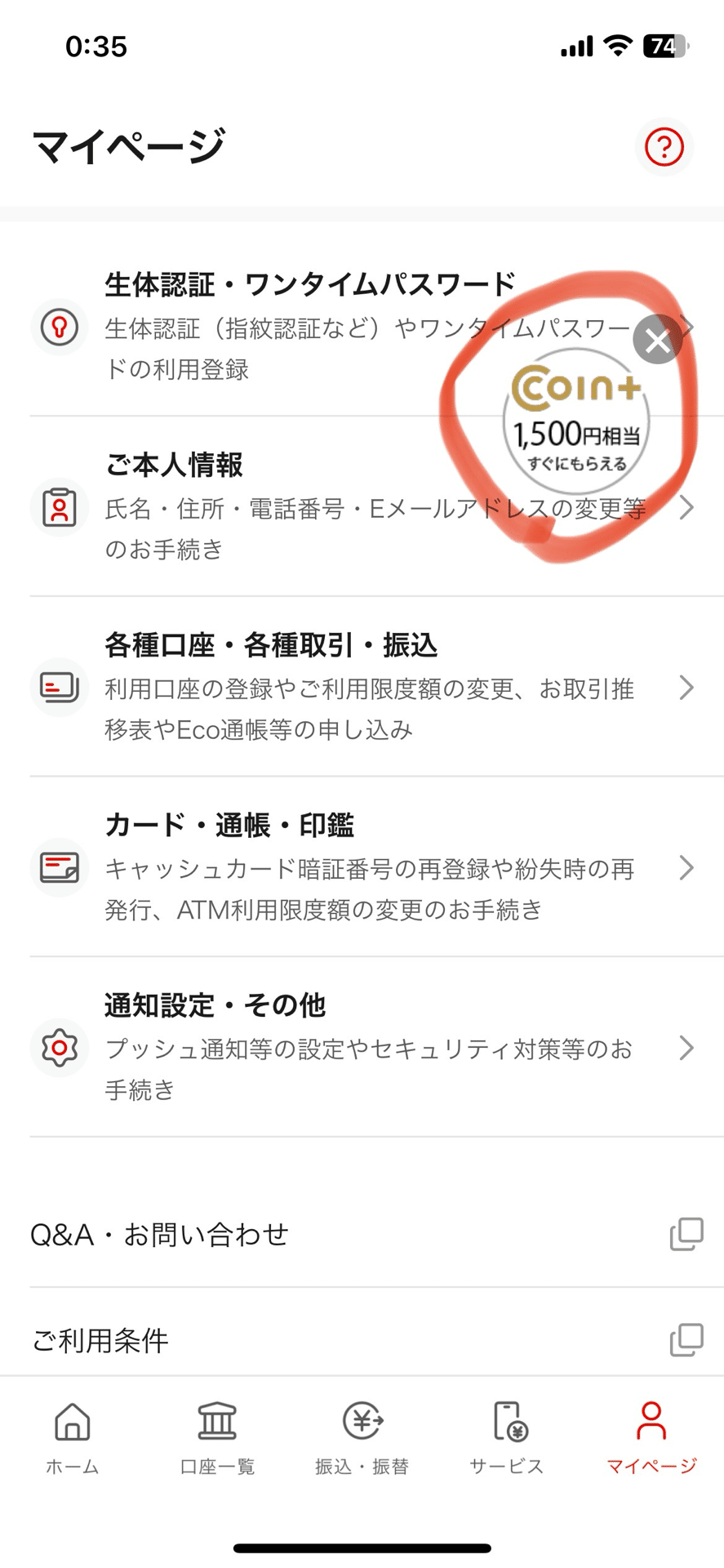Click the ID clipboard icon beside ご本人情報
The width and height of the screenshot is (724, 1568).
pos(59,506)
